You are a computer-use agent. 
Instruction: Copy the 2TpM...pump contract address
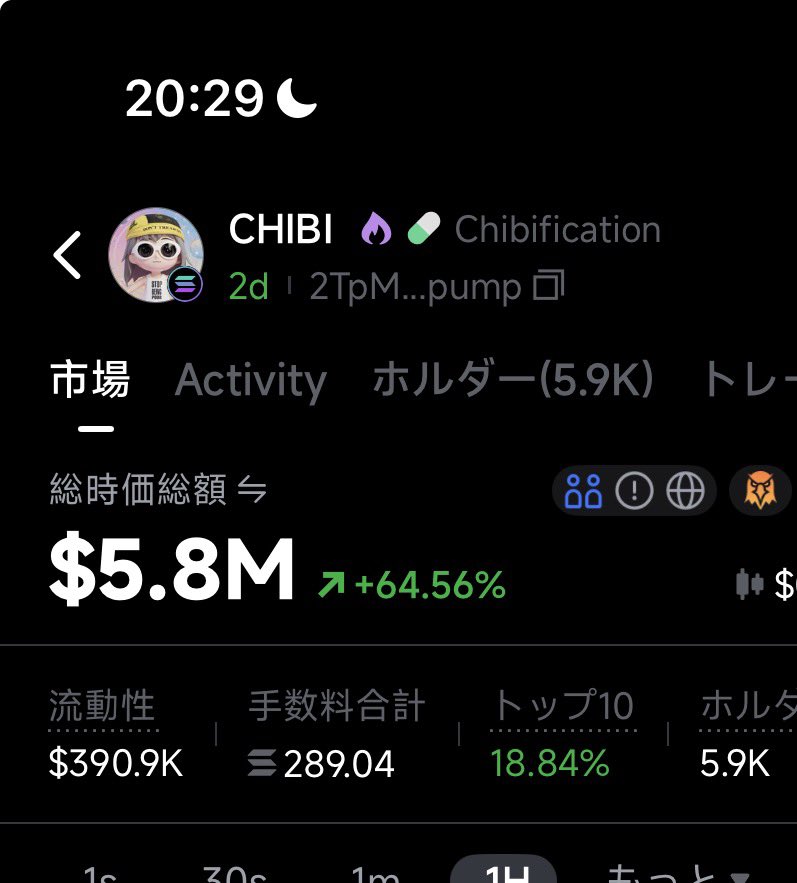point(549,288)
